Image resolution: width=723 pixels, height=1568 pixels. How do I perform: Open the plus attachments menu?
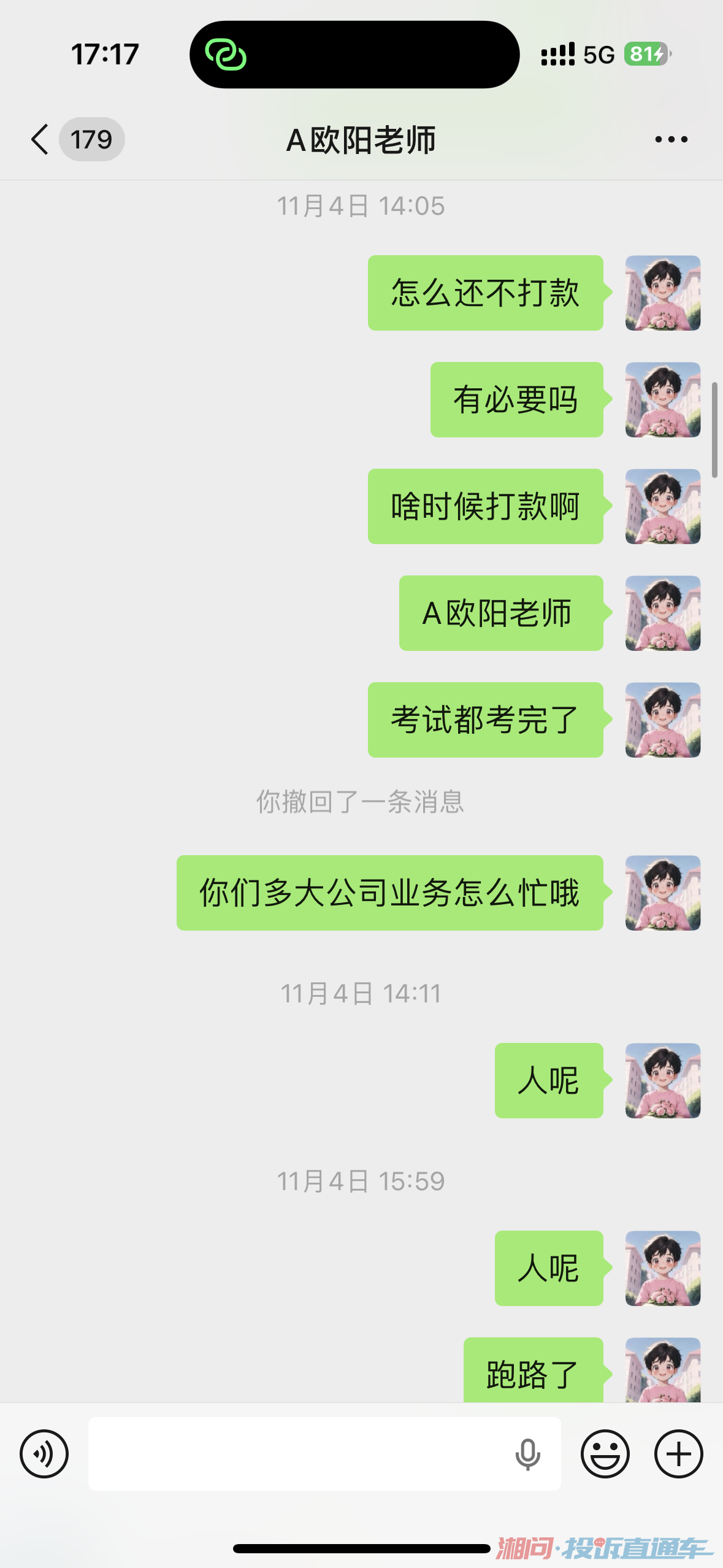pyautogui.click(x=678, y=1454)
